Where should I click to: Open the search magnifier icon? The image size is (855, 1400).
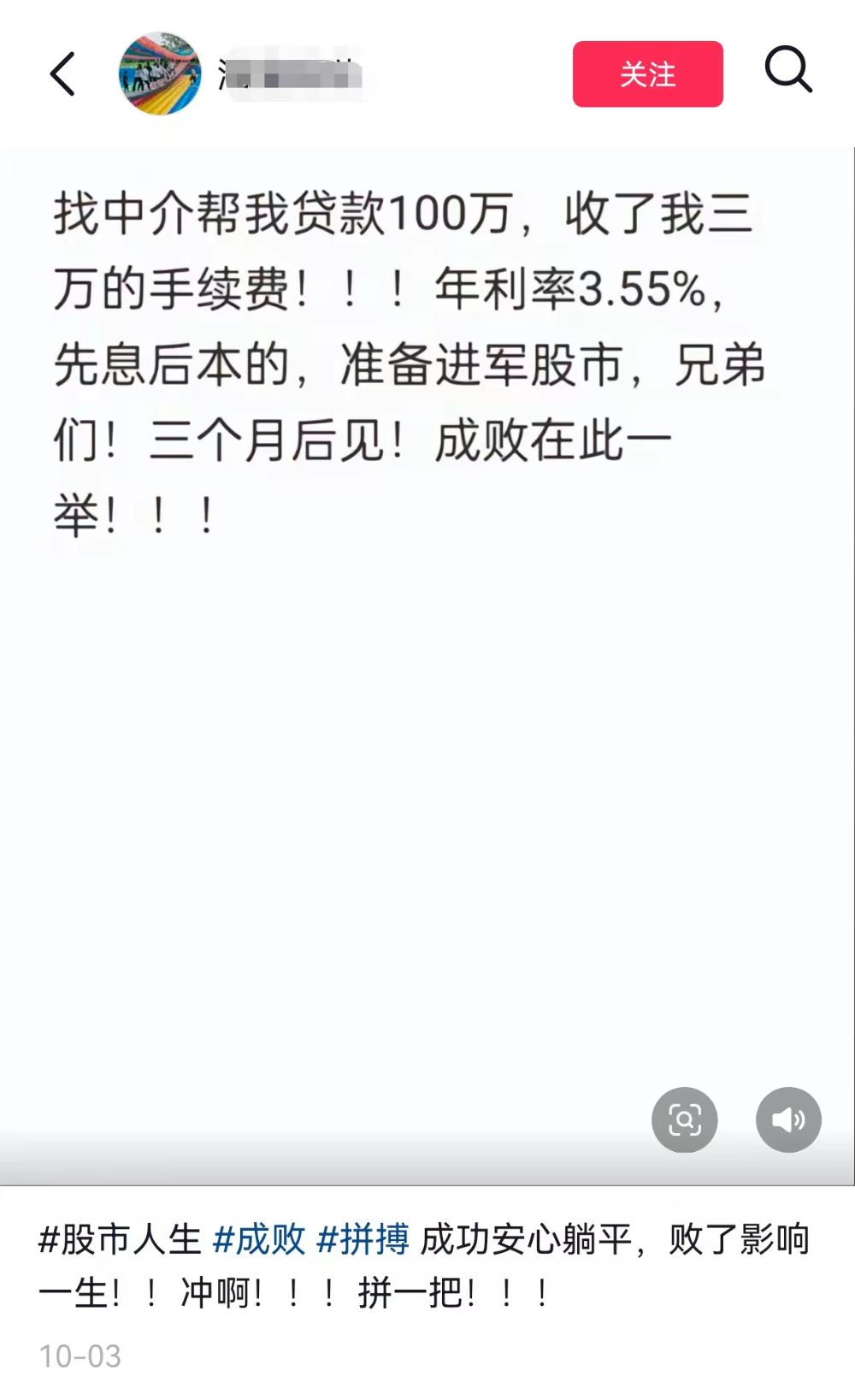tap(788, 73)
